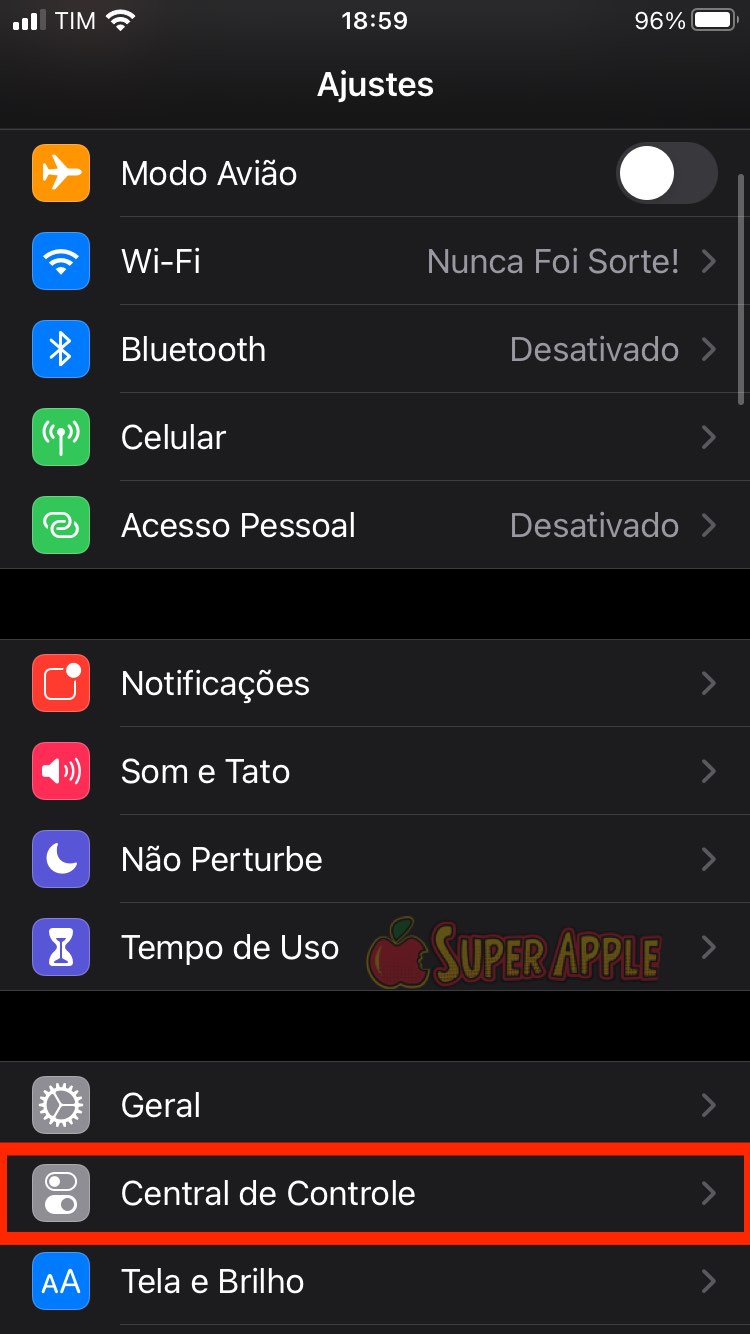Open Acesso Pessoal settings
Screen dimensions: 750x1334
[x=375, y=526]
